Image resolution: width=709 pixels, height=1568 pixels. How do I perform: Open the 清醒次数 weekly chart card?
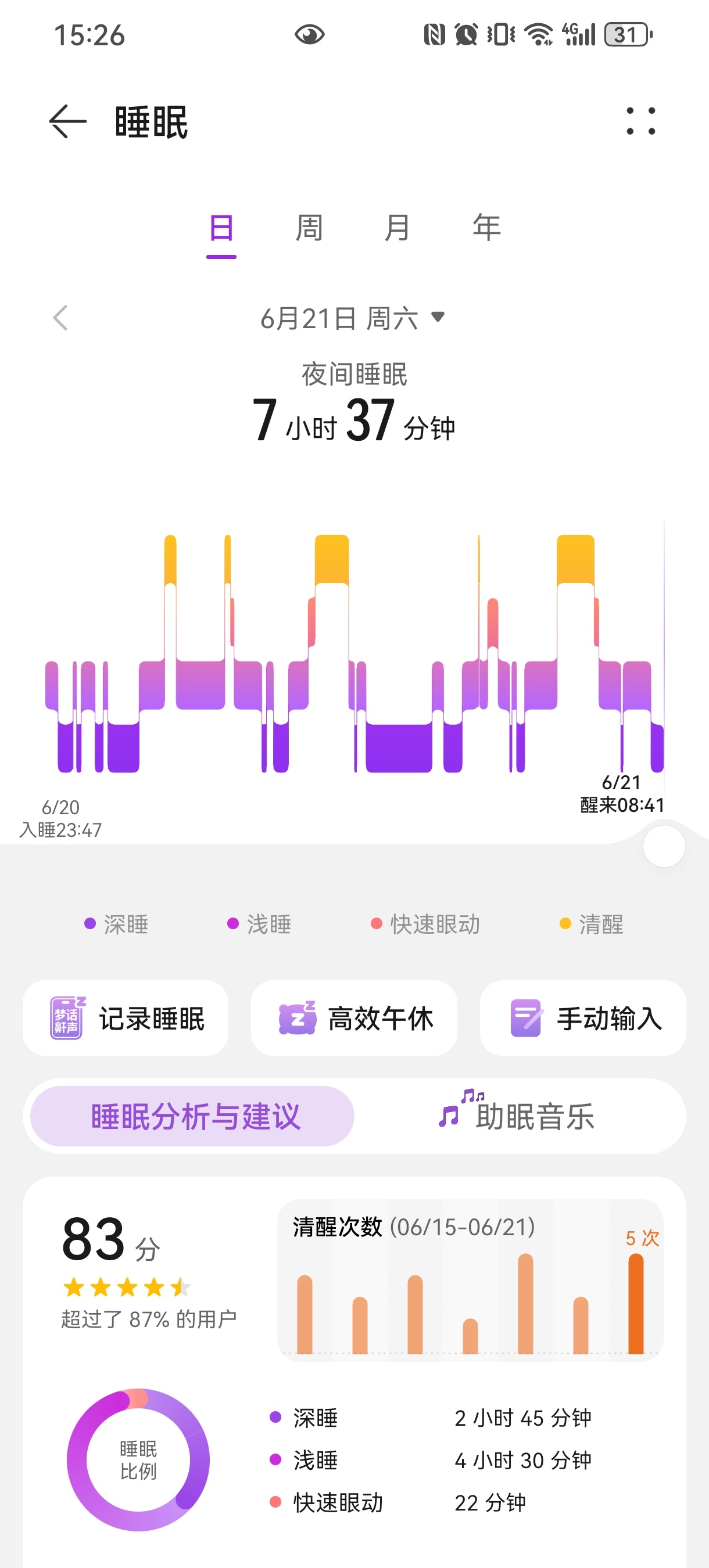click(x=470, y=1279)
